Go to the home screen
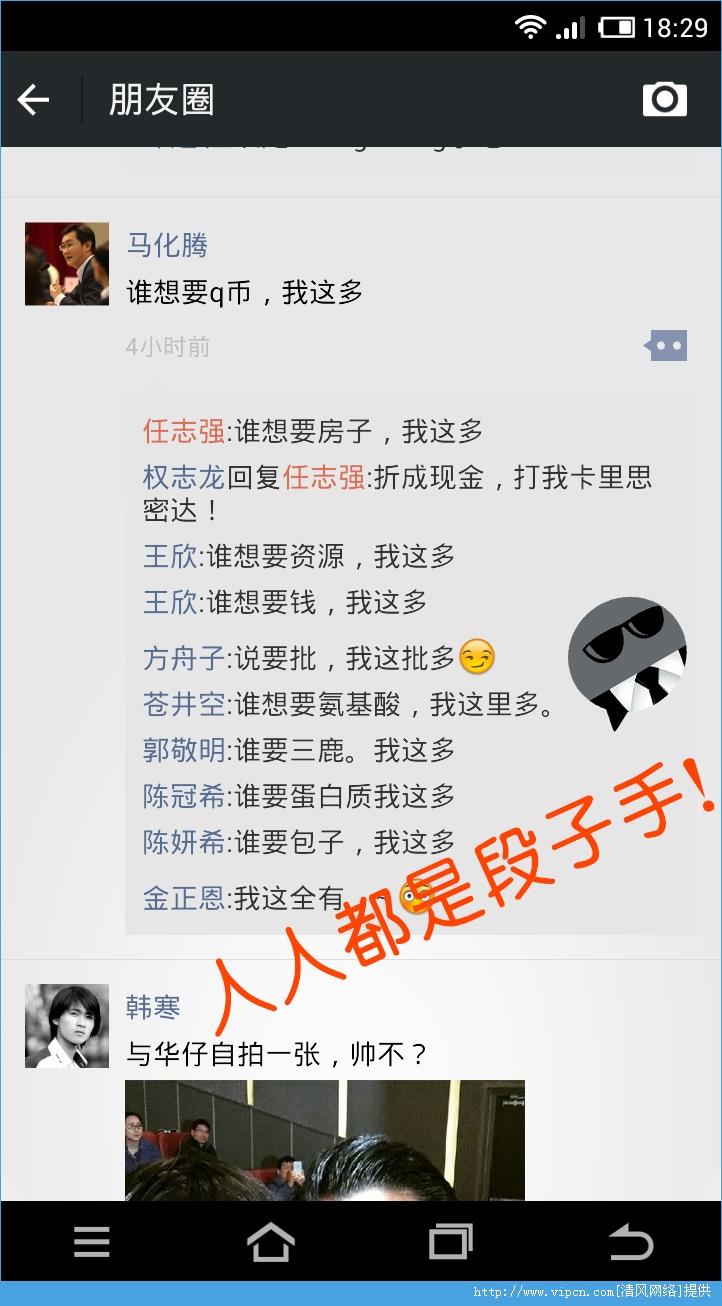The height and width of the screenshot is (1306, 722). pyautogui.click(x=271, y=1243)
